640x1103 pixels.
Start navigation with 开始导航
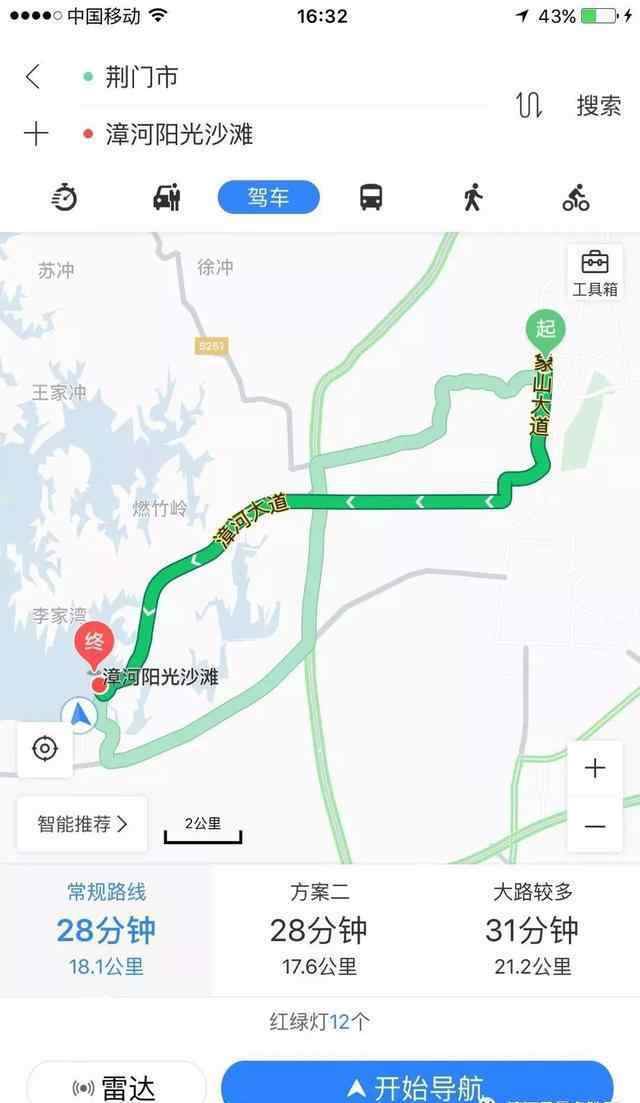417,1083
